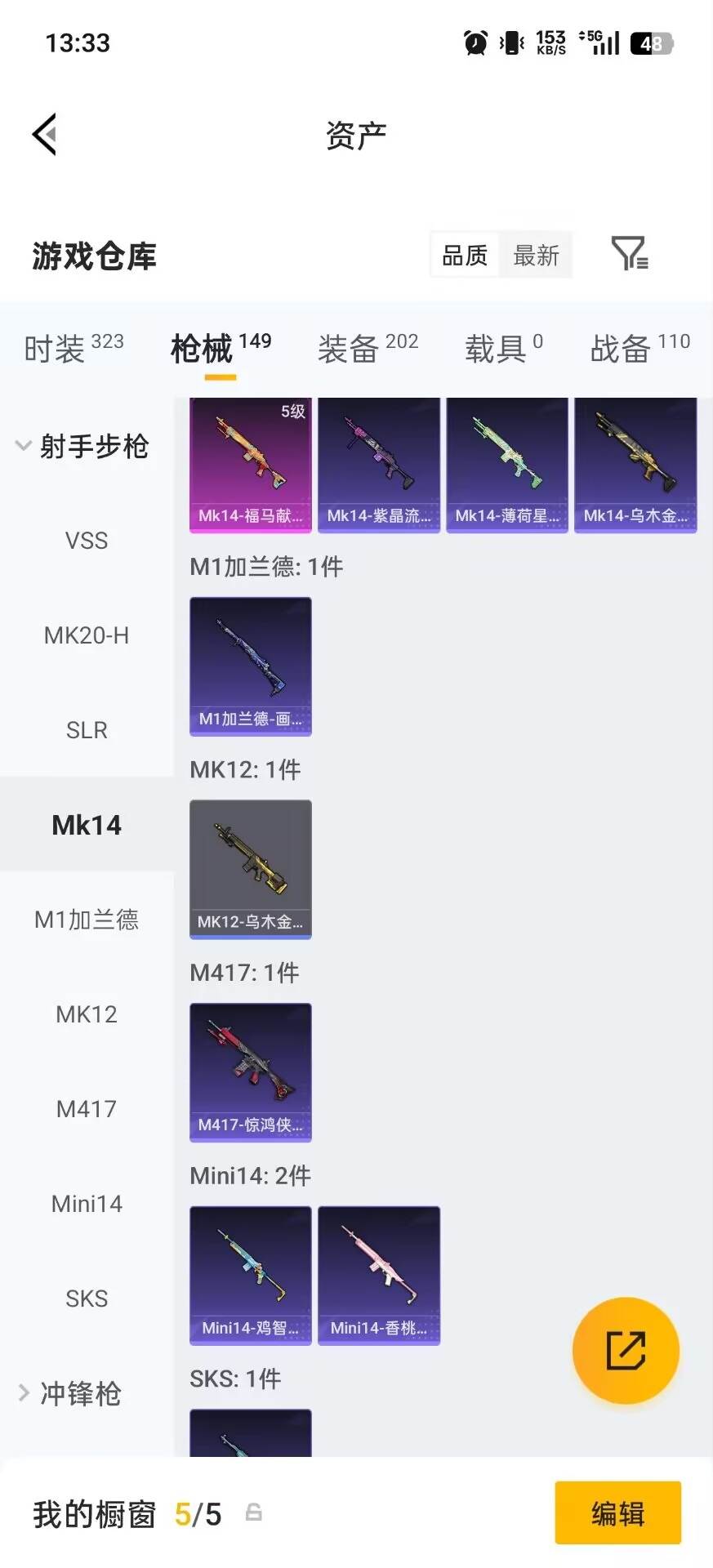Switch to the 载具 tab
713x1568 pixels.
pyautogui.click(x=503, y=348)
